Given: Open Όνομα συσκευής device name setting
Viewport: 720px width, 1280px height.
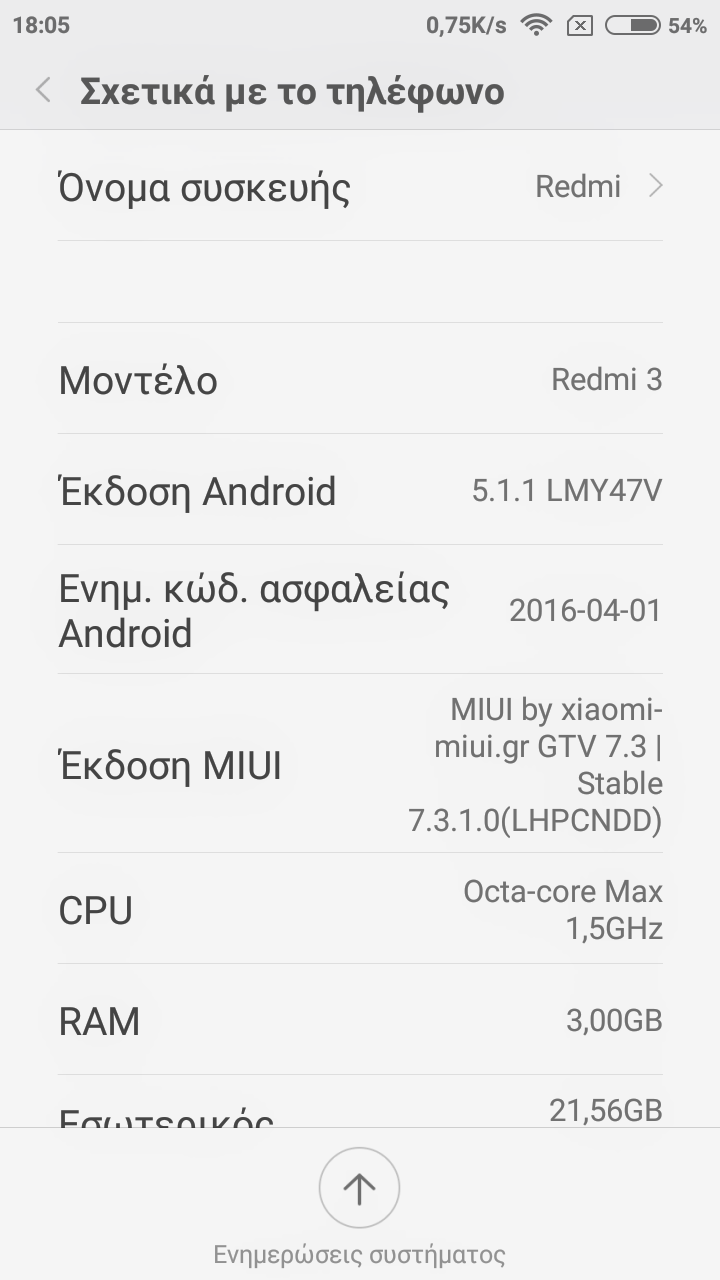Looking at the screenshot, I should tap(360, 187).
